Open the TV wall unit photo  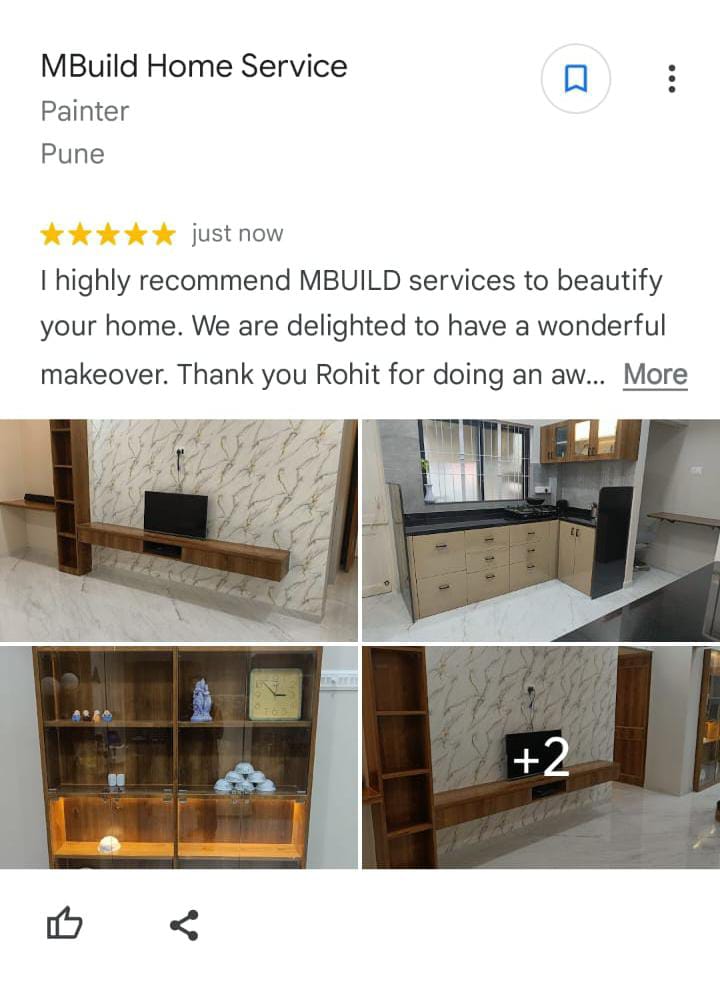[178, 530]
